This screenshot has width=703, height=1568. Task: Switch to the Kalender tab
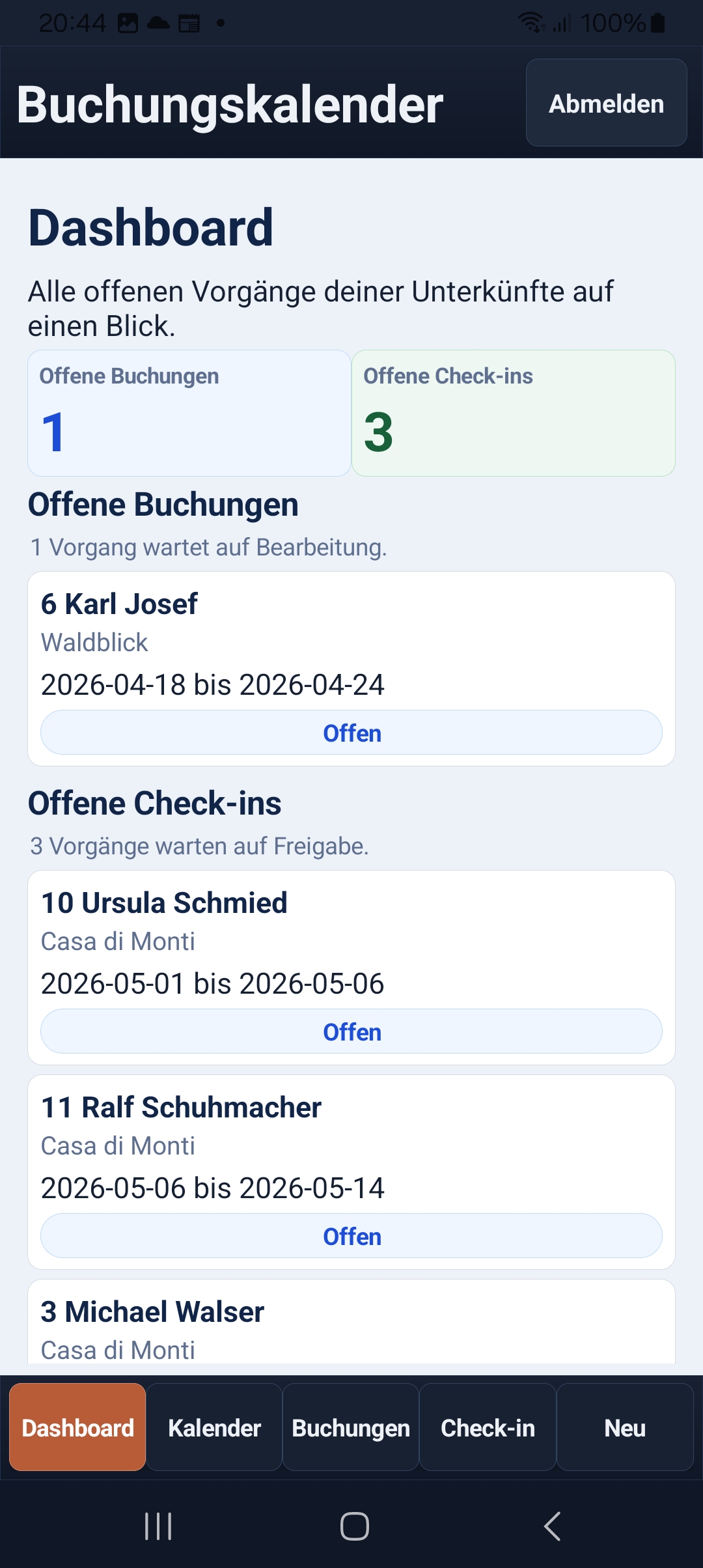click(x=215, y=1427)
